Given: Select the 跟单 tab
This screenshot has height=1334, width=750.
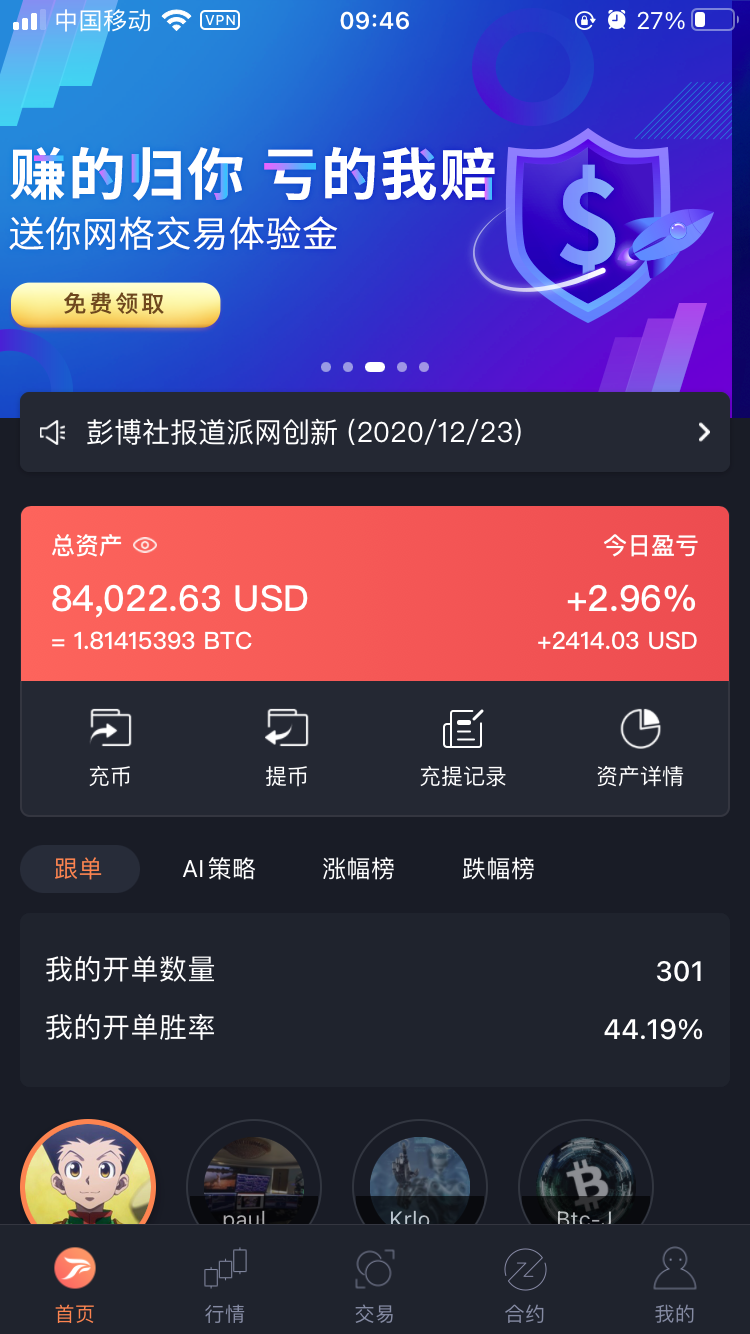Looking at the screenshot, I should pyautogui.click(x=79, y=868).
